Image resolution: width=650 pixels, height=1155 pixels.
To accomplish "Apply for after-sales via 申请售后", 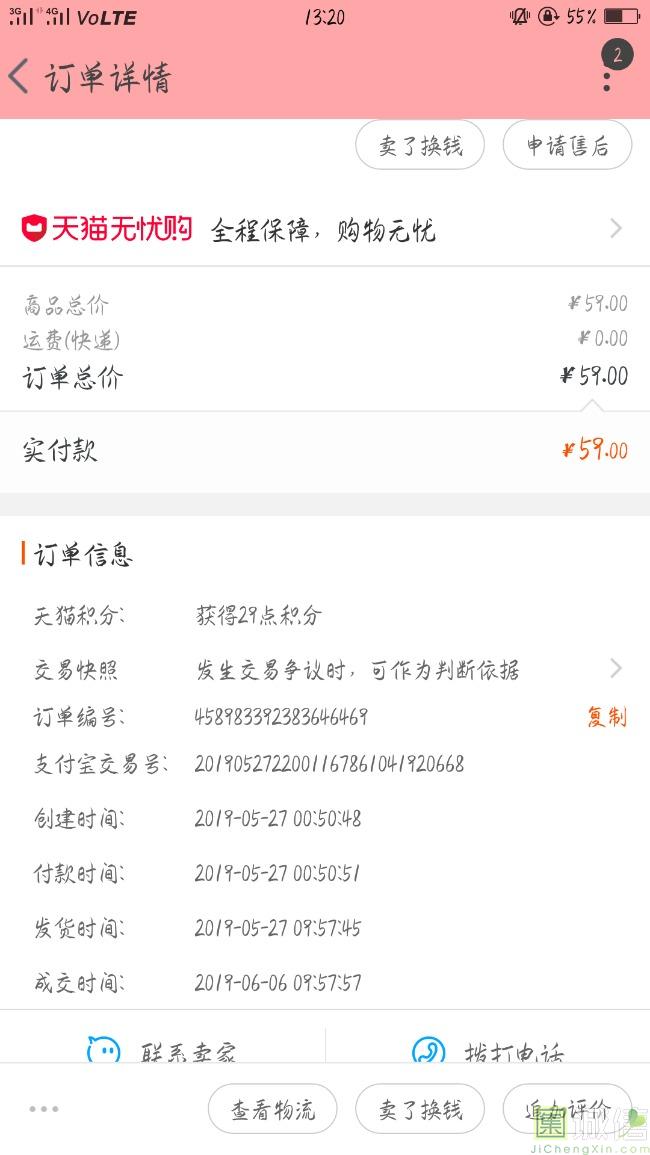I will [567, 145].
